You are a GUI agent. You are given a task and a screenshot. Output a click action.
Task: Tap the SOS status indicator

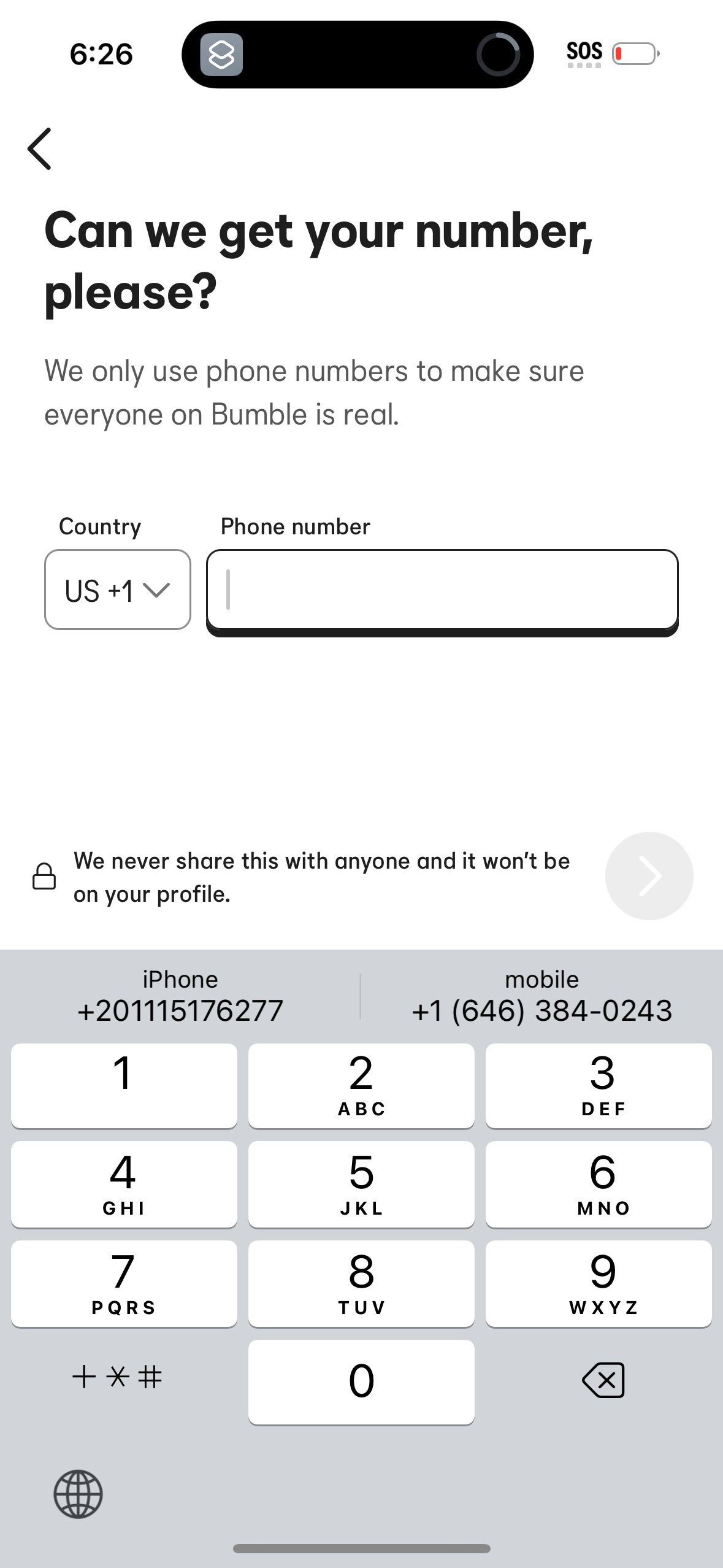click(584, 52)
